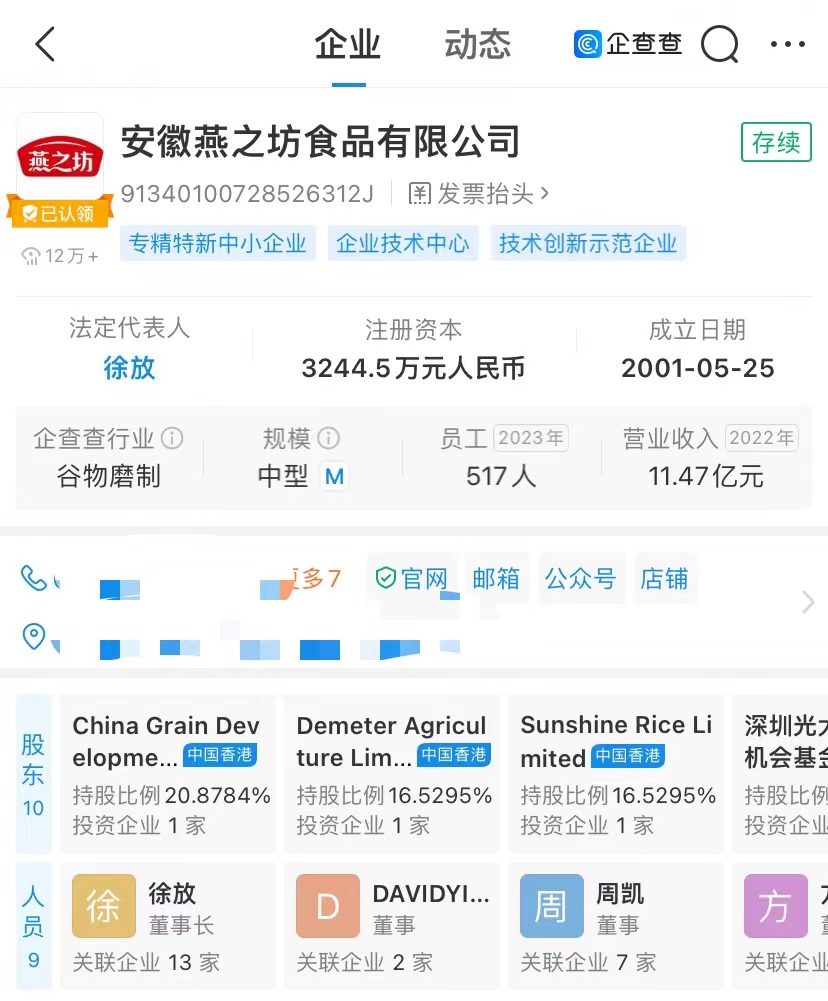Open 发票抬头 invoice details
The image size is (828, 1001).
coord(480,193)
